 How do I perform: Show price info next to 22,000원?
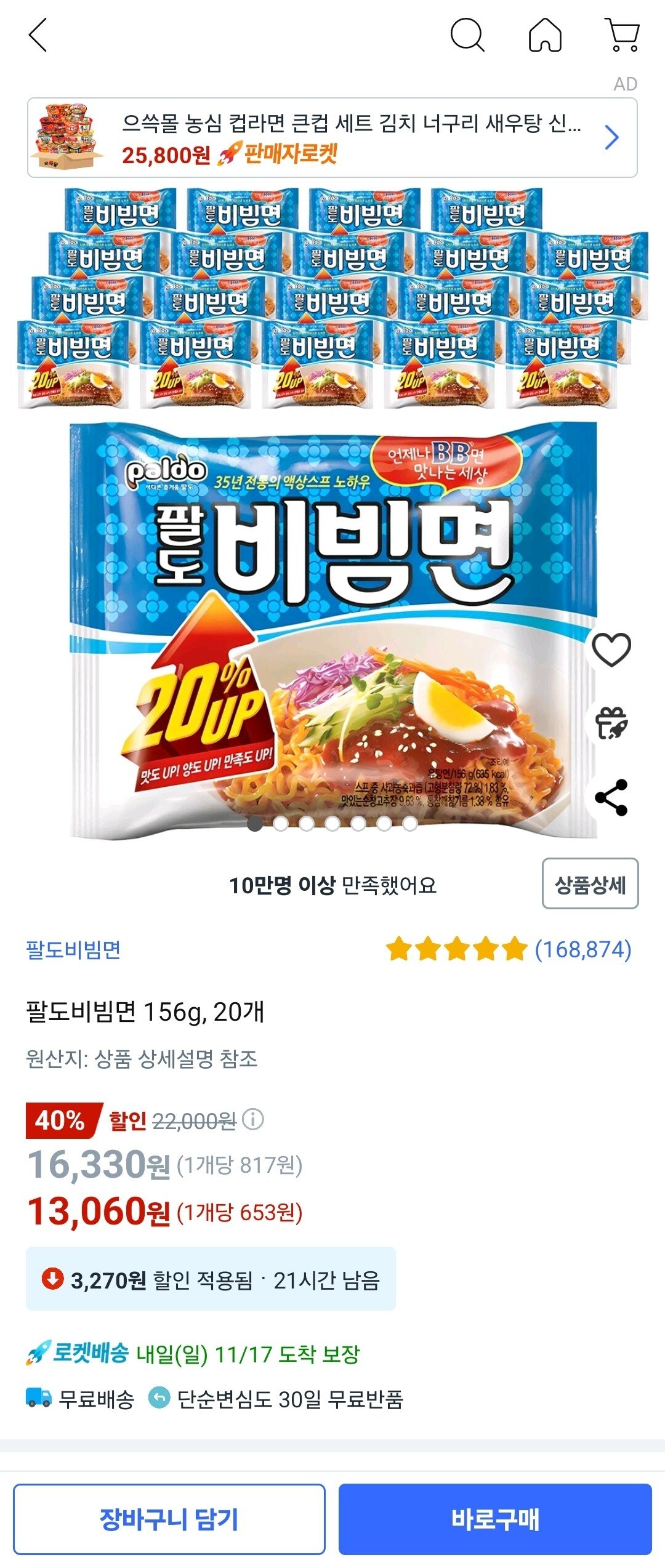(252, 1119)
